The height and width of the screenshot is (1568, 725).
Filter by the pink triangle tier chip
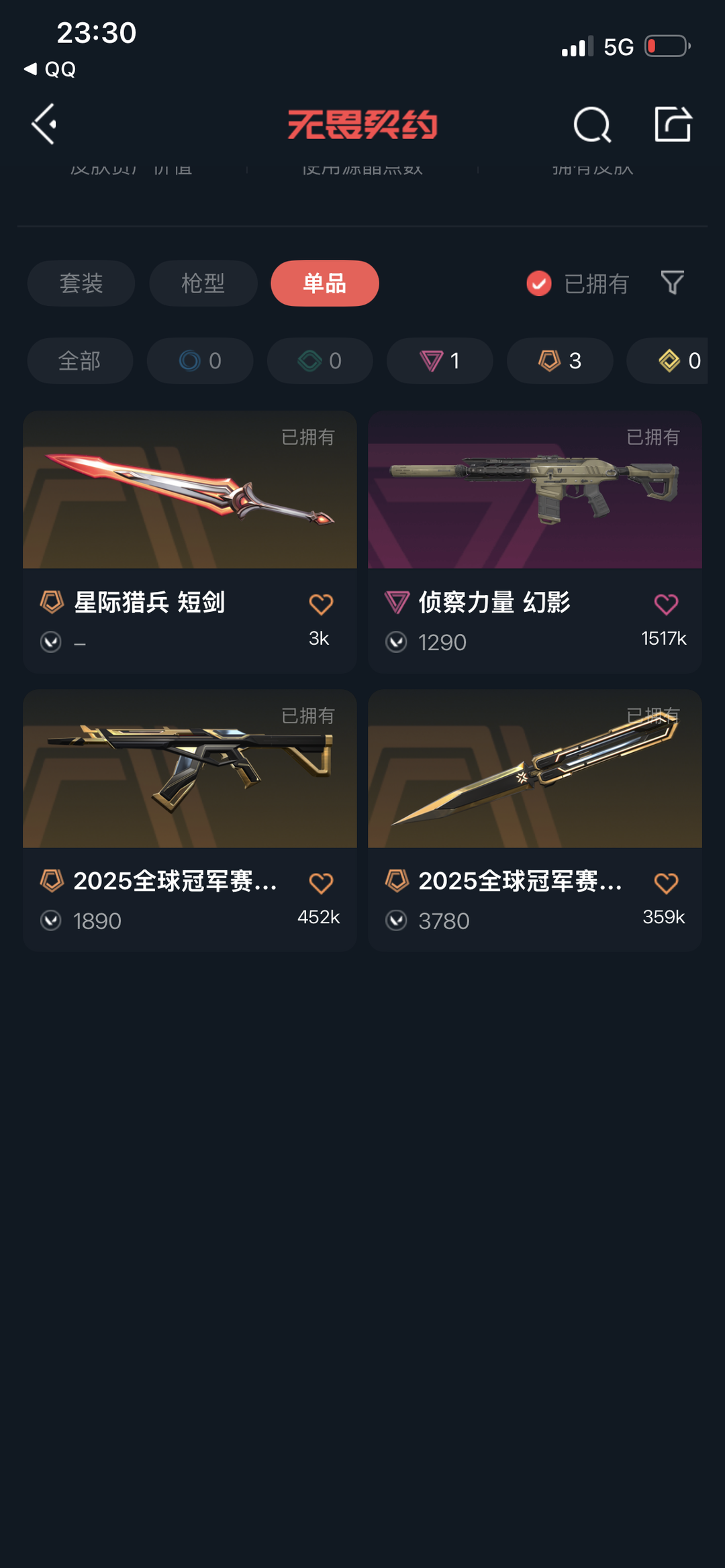tap(440, 361)
